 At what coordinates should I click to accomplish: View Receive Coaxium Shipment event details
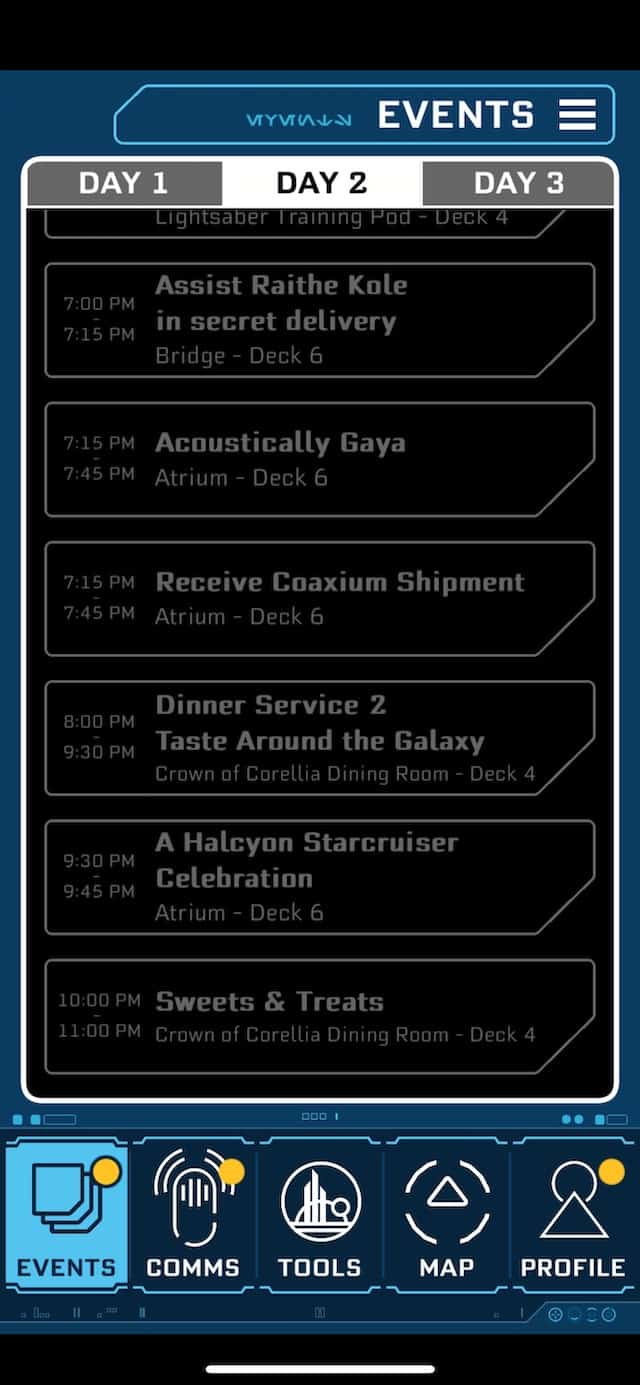point(320,598)
